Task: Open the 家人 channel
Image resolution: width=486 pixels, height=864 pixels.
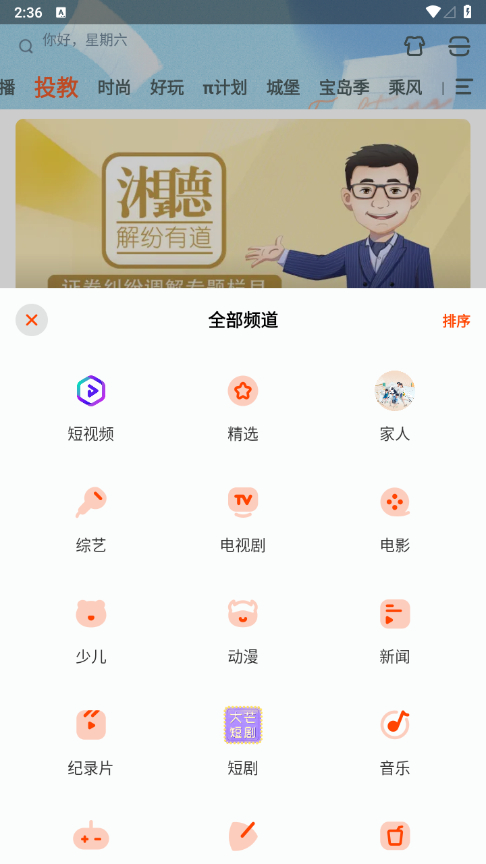Action: click(x=395, y=407)
